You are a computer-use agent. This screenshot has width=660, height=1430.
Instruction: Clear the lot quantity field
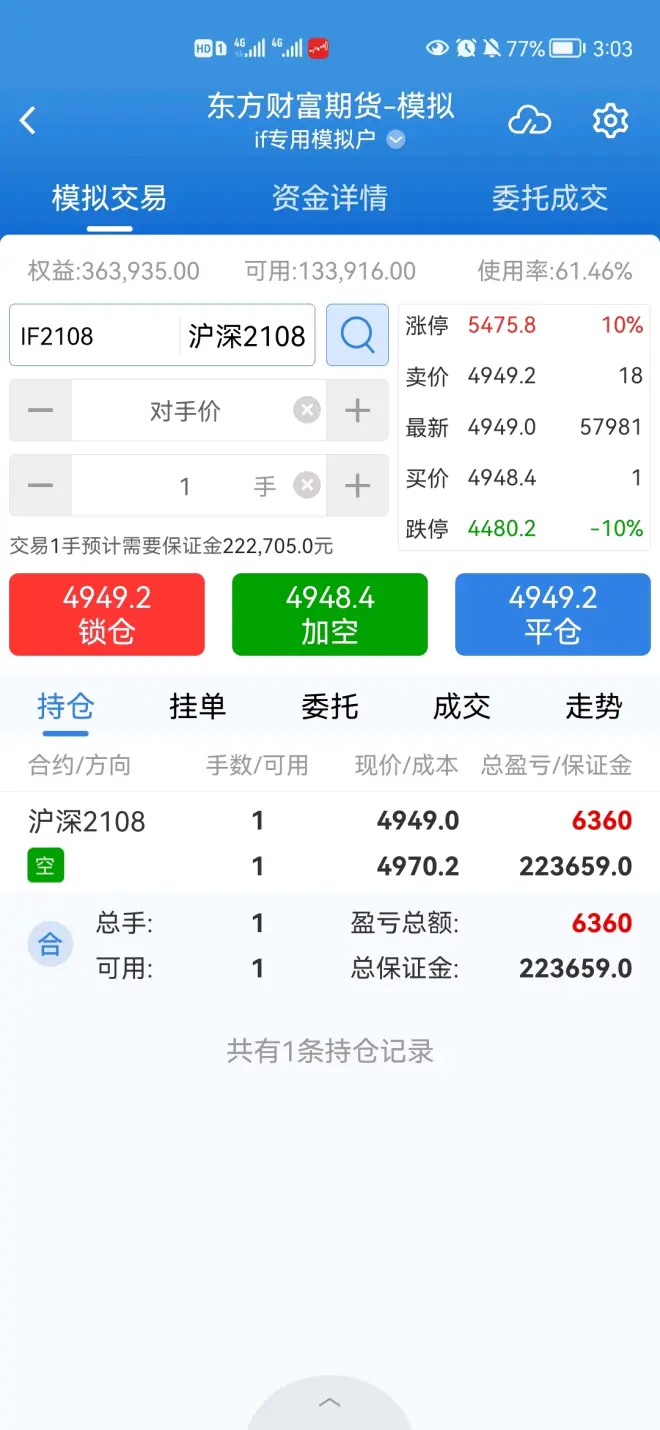pos(307,486)
